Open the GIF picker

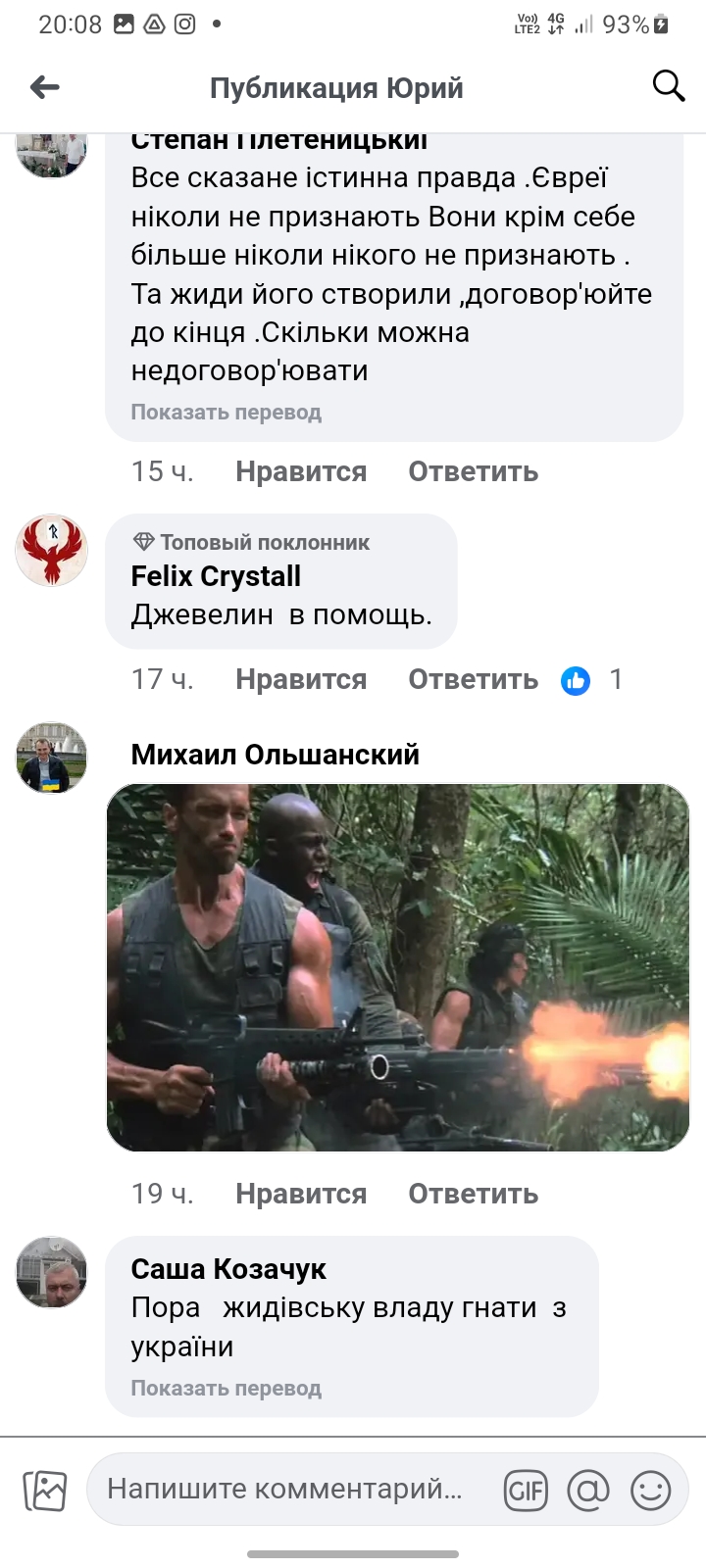point(526,1491)
